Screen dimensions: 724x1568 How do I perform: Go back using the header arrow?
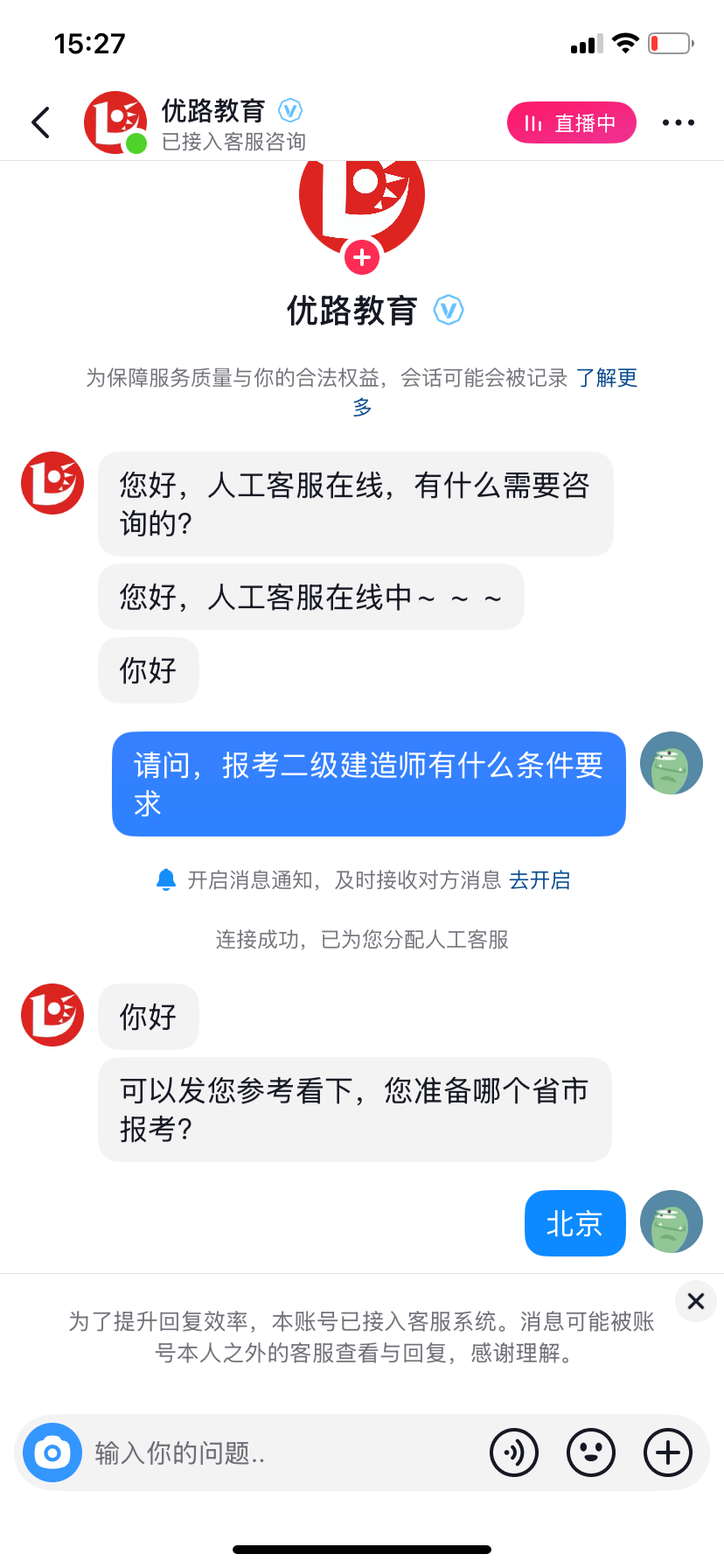point(40,122)
